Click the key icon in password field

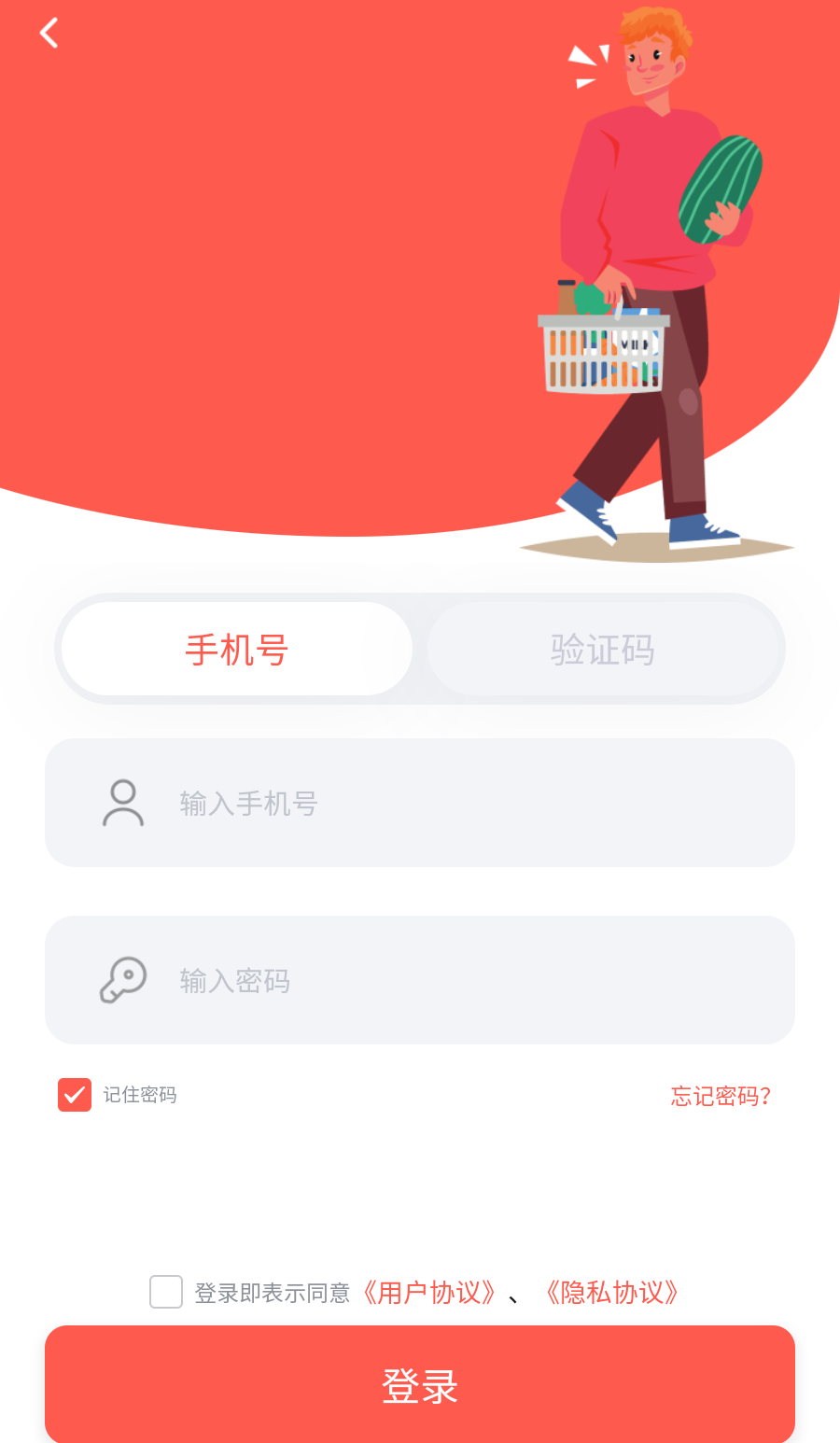[123, 980]
